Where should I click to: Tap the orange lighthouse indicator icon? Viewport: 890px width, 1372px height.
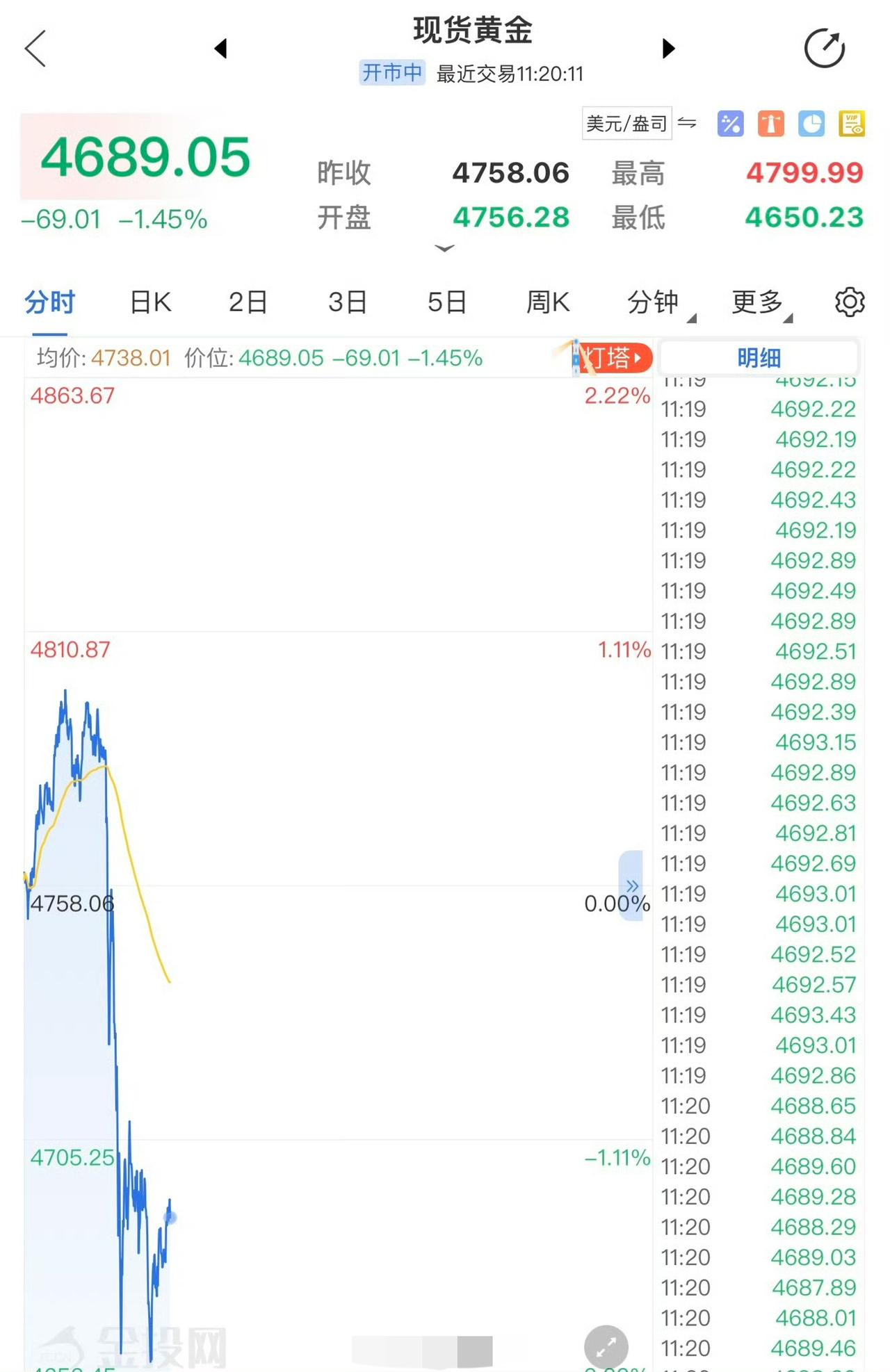(x=770, y=123)
